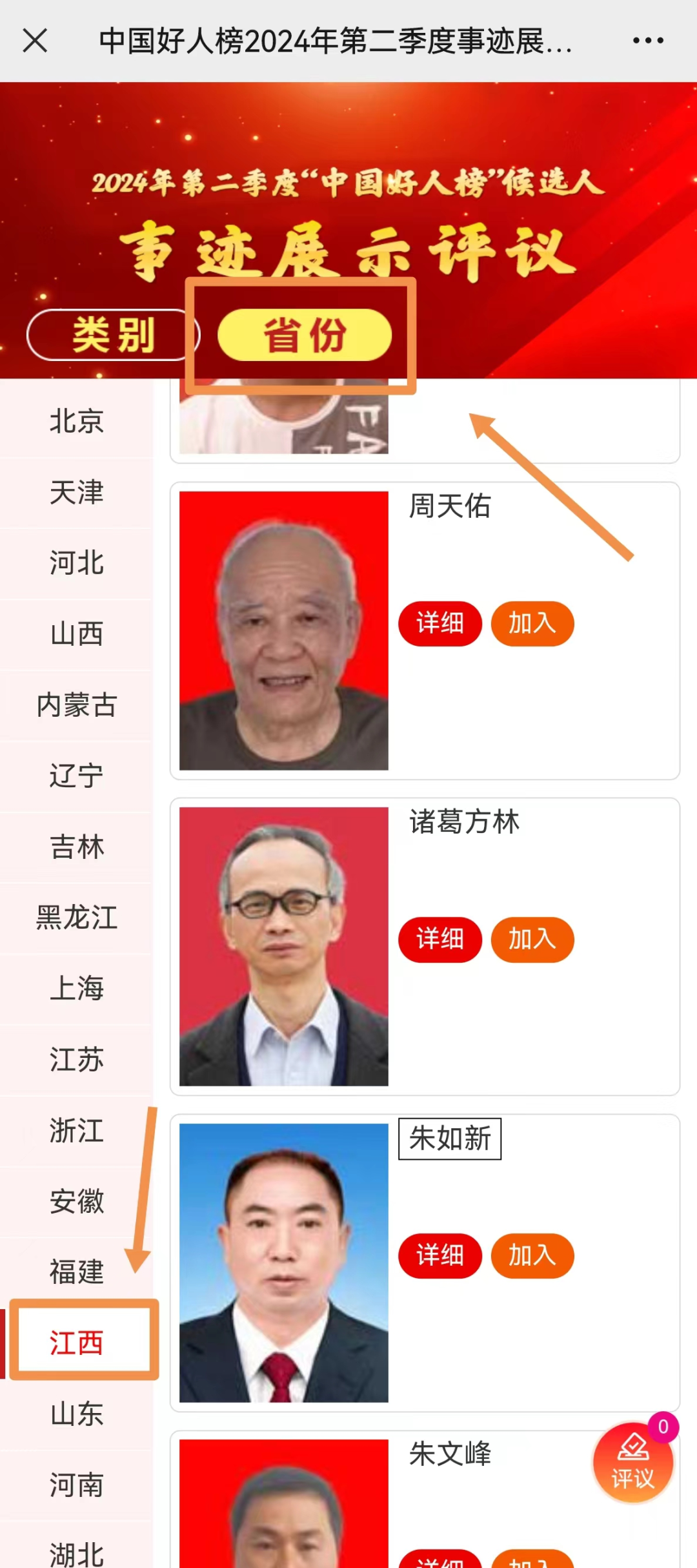Add 朱如新 using 加入
Screen dimensions: 697x1568
point(532,1255)
